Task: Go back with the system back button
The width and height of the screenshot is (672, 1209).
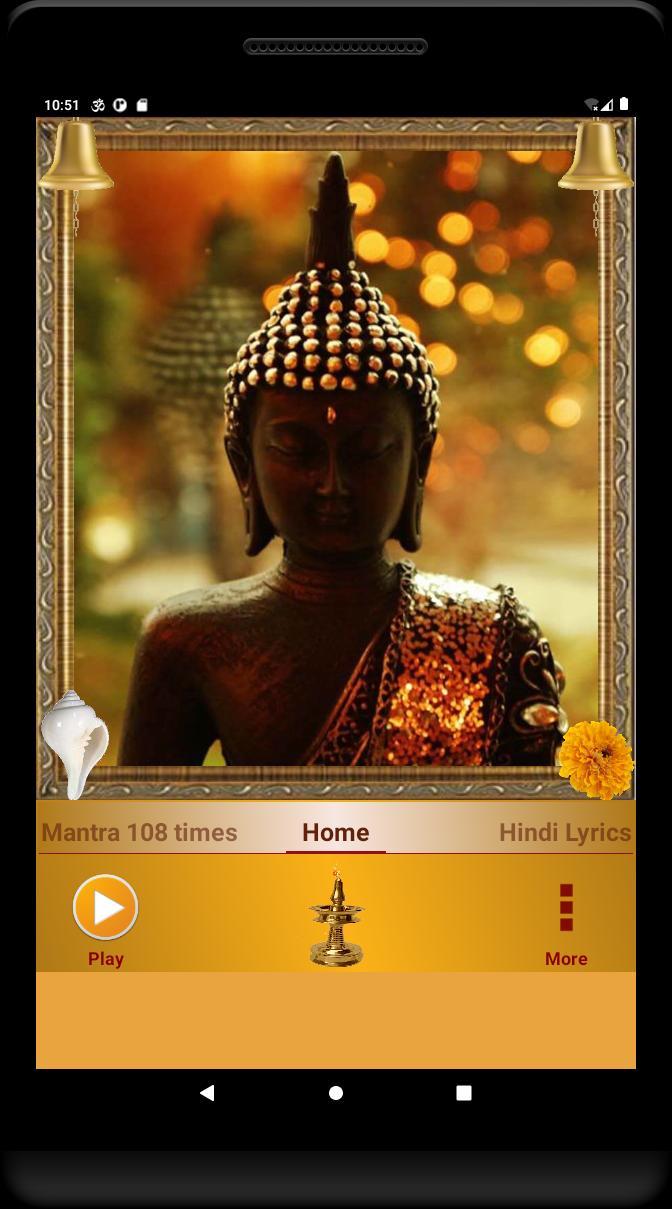Action: [x=207, y=1093]
